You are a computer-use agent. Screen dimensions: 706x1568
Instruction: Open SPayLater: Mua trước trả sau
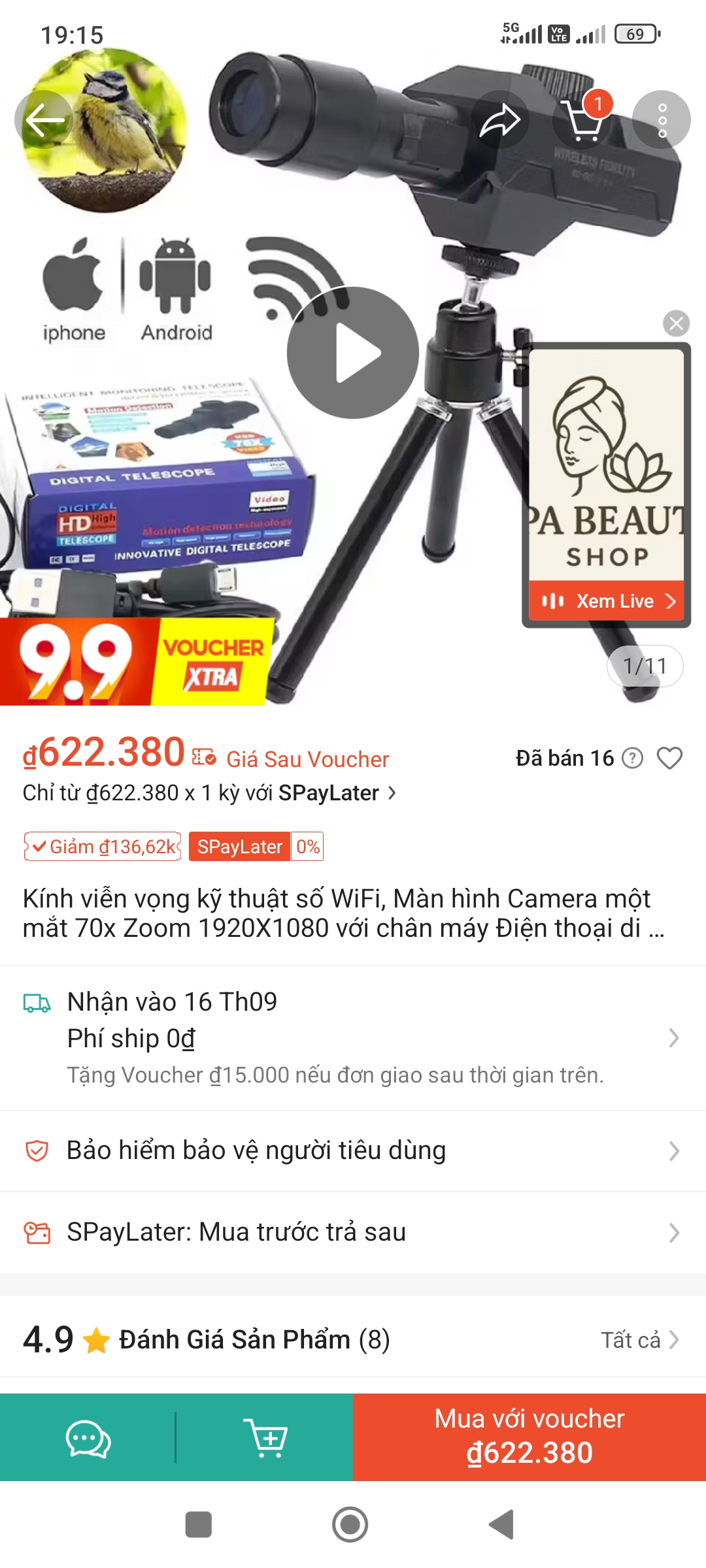point(353,1233)
